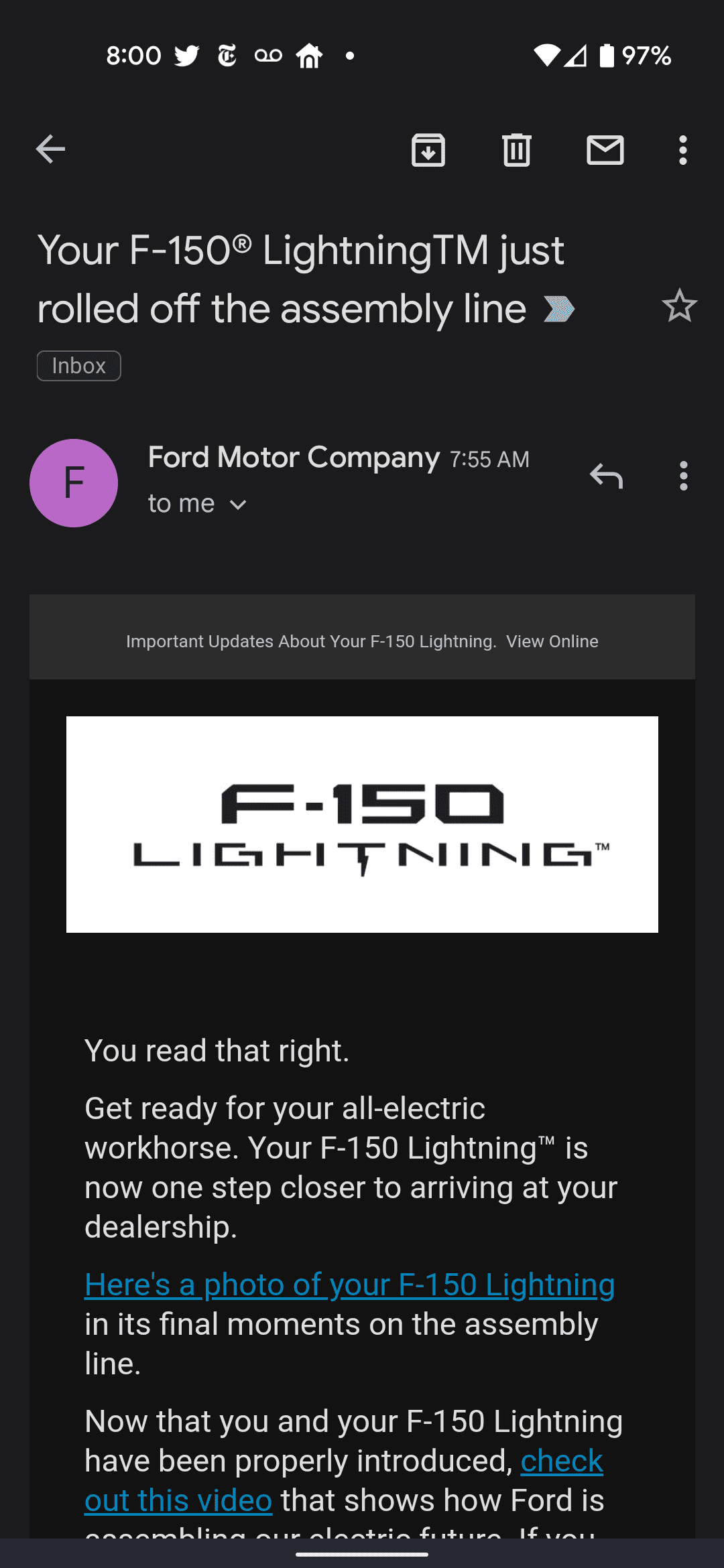Tap the importance marker beside the subject
The height and width of the screenshot is (1568, 724).
click(559, 310)
